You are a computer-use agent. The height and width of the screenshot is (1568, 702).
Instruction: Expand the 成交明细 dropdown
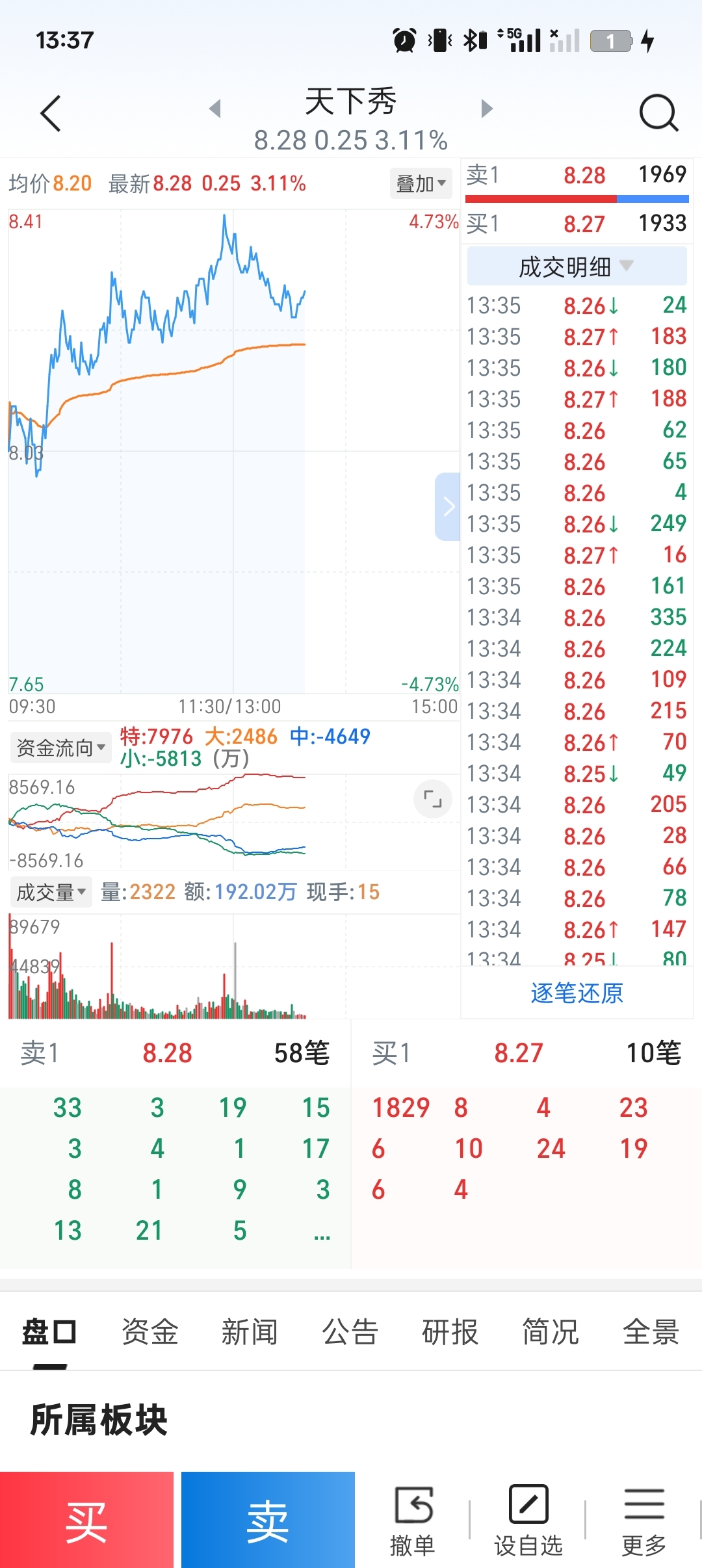click(577, 267)
